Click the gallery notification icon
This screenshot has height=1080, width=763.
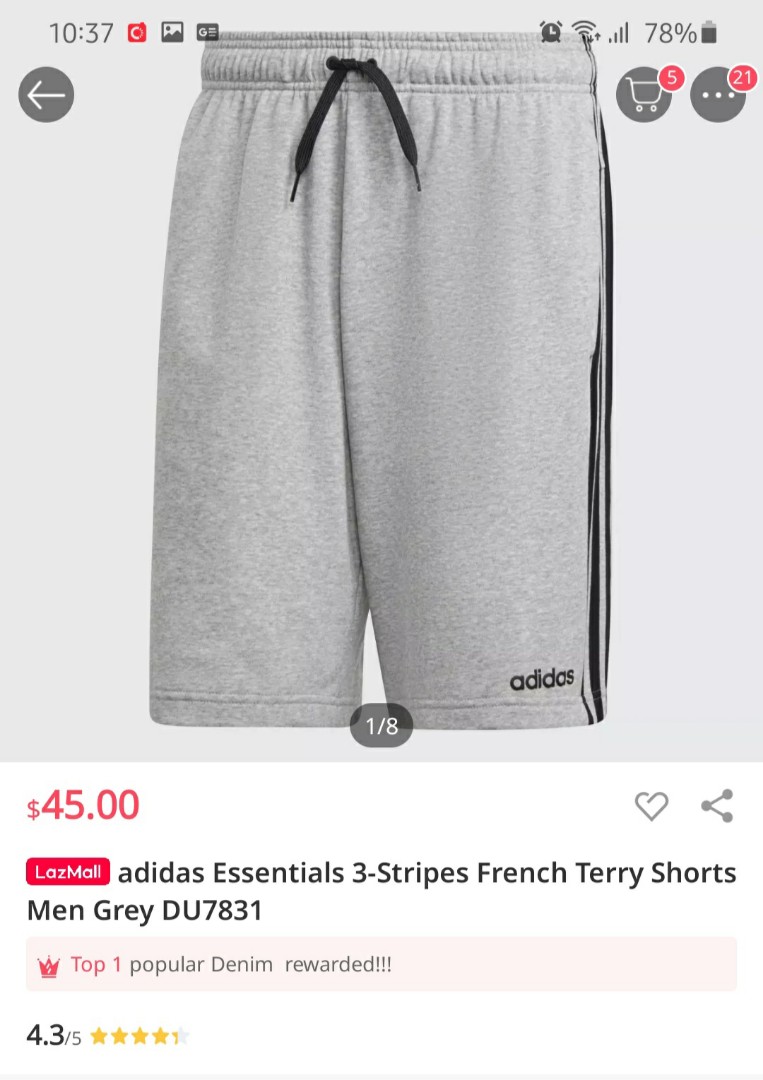click(171, 31)
